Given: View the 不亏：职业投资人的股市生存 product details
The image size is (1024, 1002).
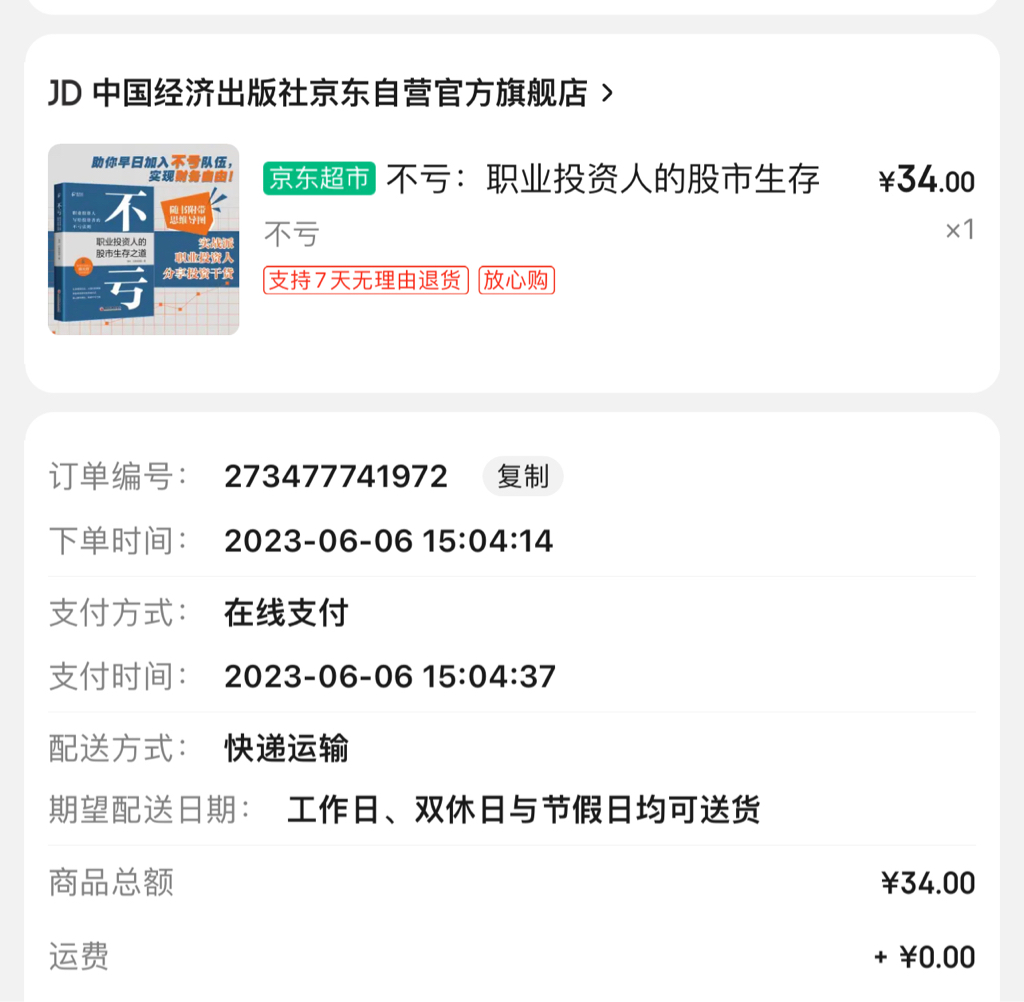Looking at the screenshot, I should (602, 180).
